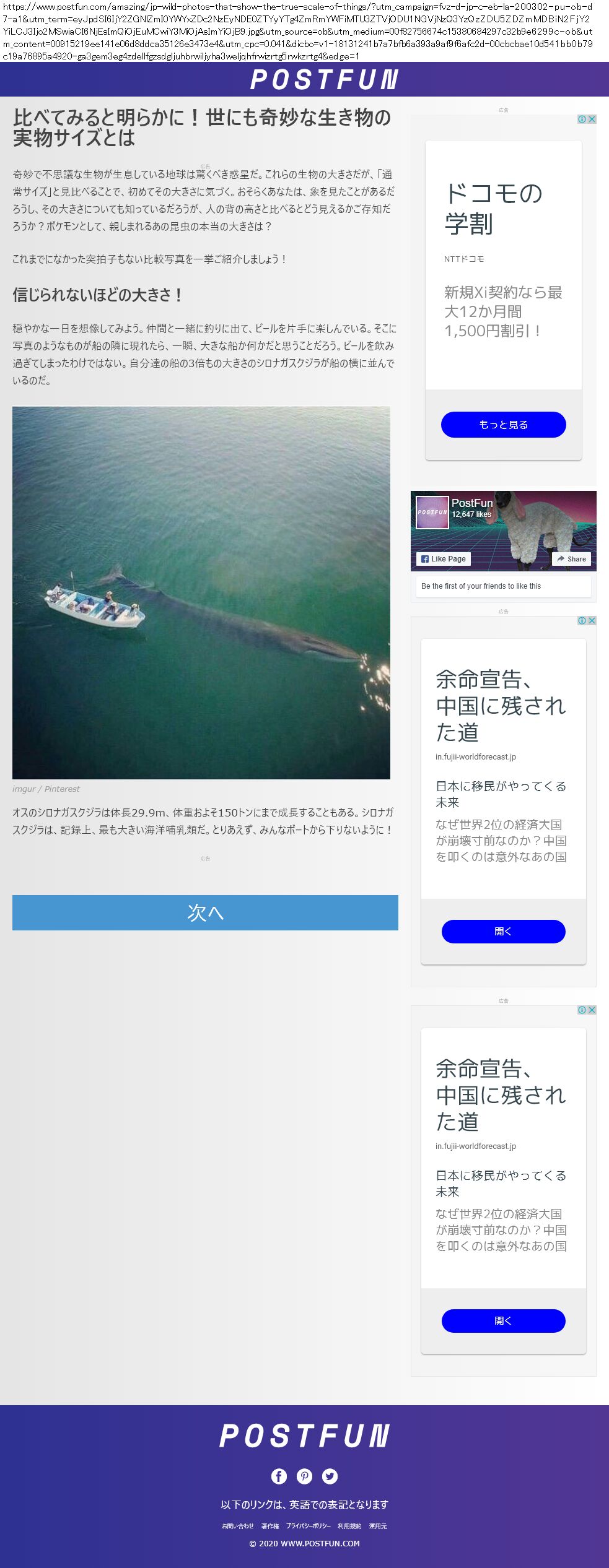Open the footer Twitter icon

pyautogui.click(x=330, y=1476)
